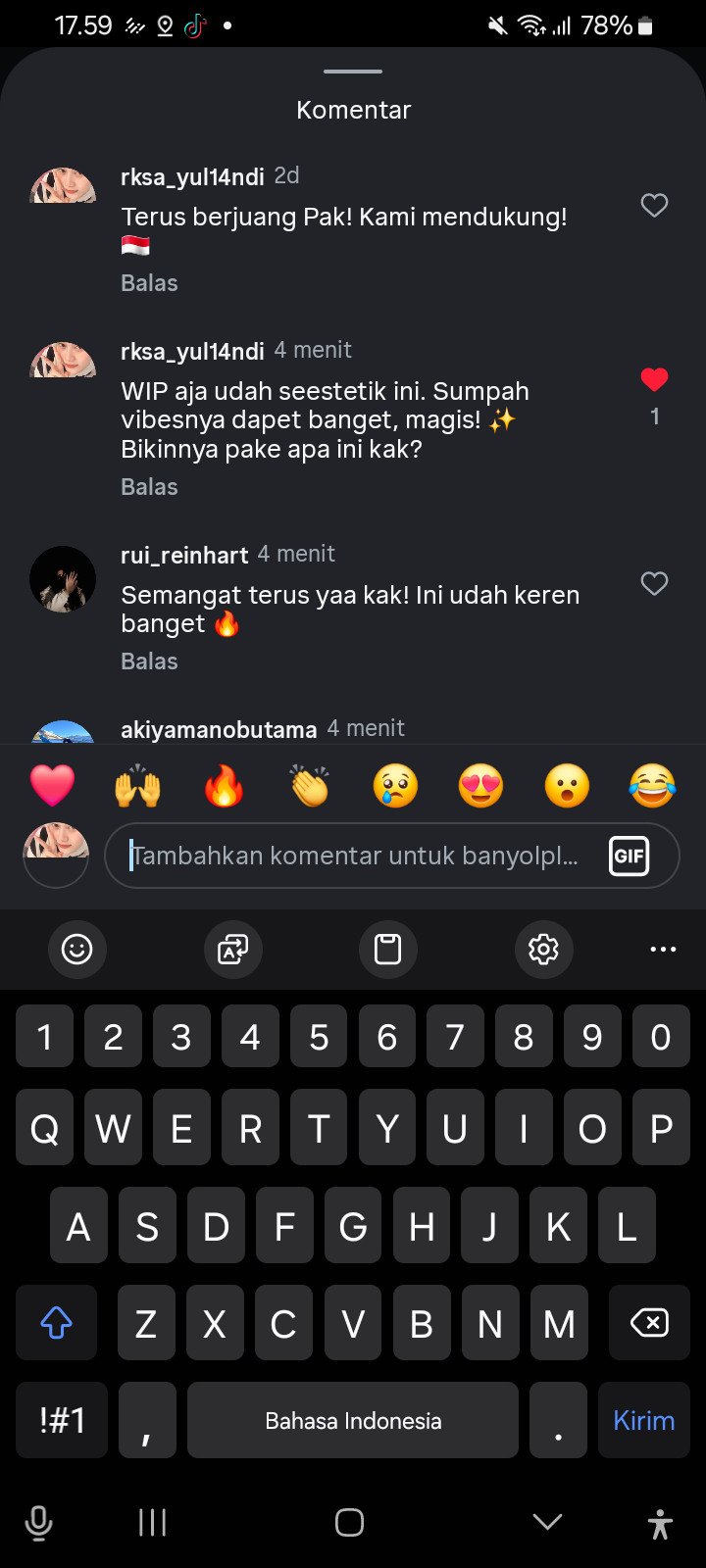The width and height of the screenshot is (706, 1568).
Task: Reply to the "Terus berjuang Pak!" comment
Action: click(x=149, y=283)
